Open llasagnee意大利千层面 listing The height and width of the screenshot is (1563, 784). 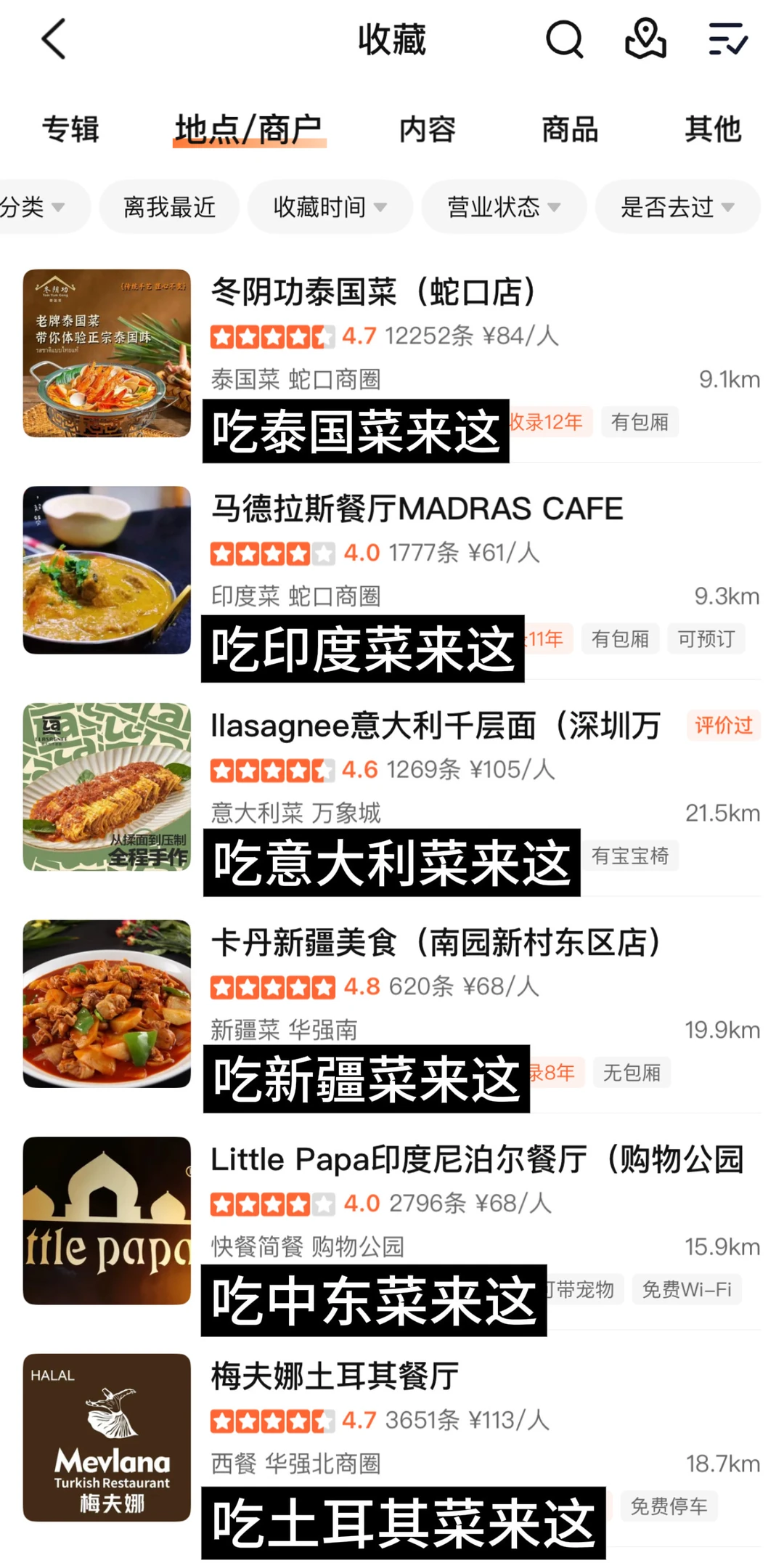click(x=436, y=726)
